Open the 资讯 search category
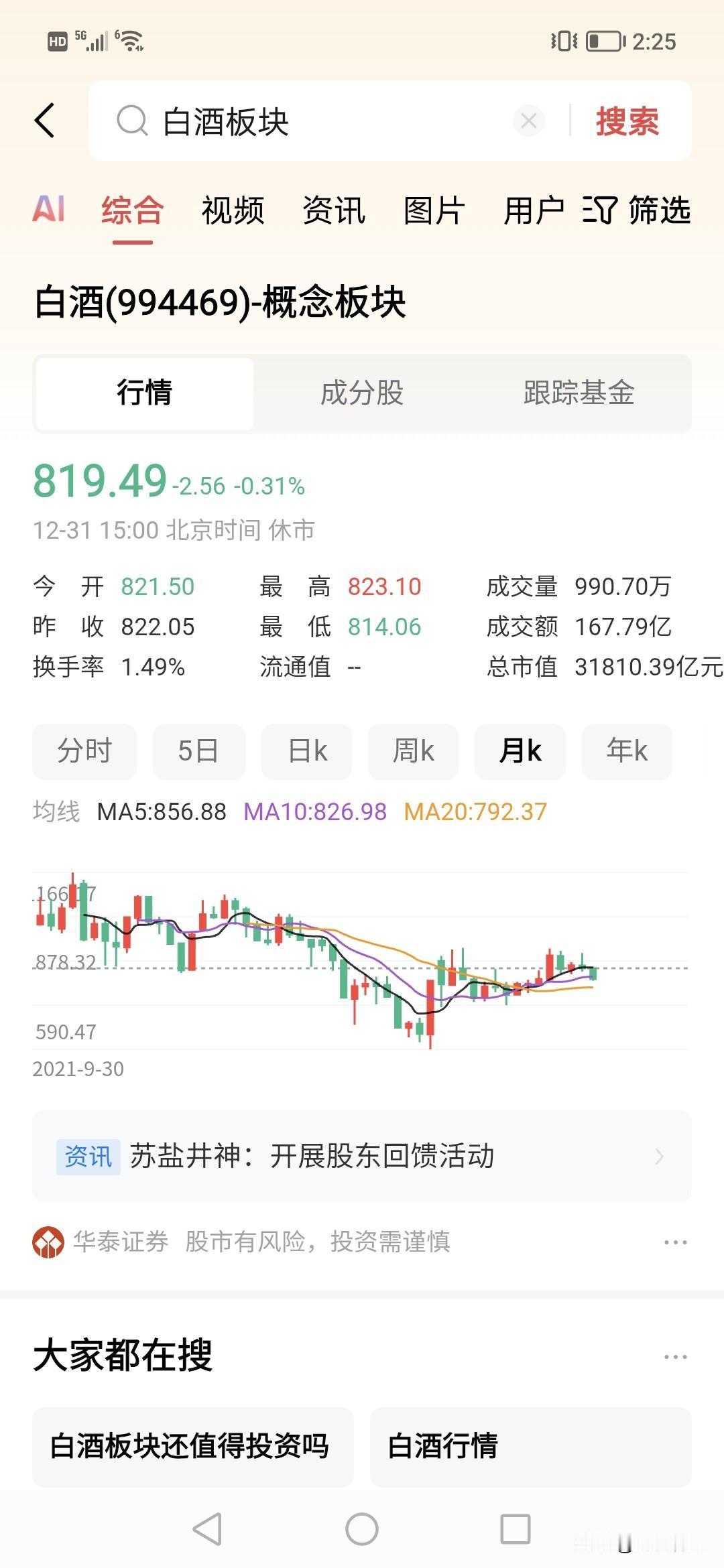The image size is (724, 1568). click(333, 212)
